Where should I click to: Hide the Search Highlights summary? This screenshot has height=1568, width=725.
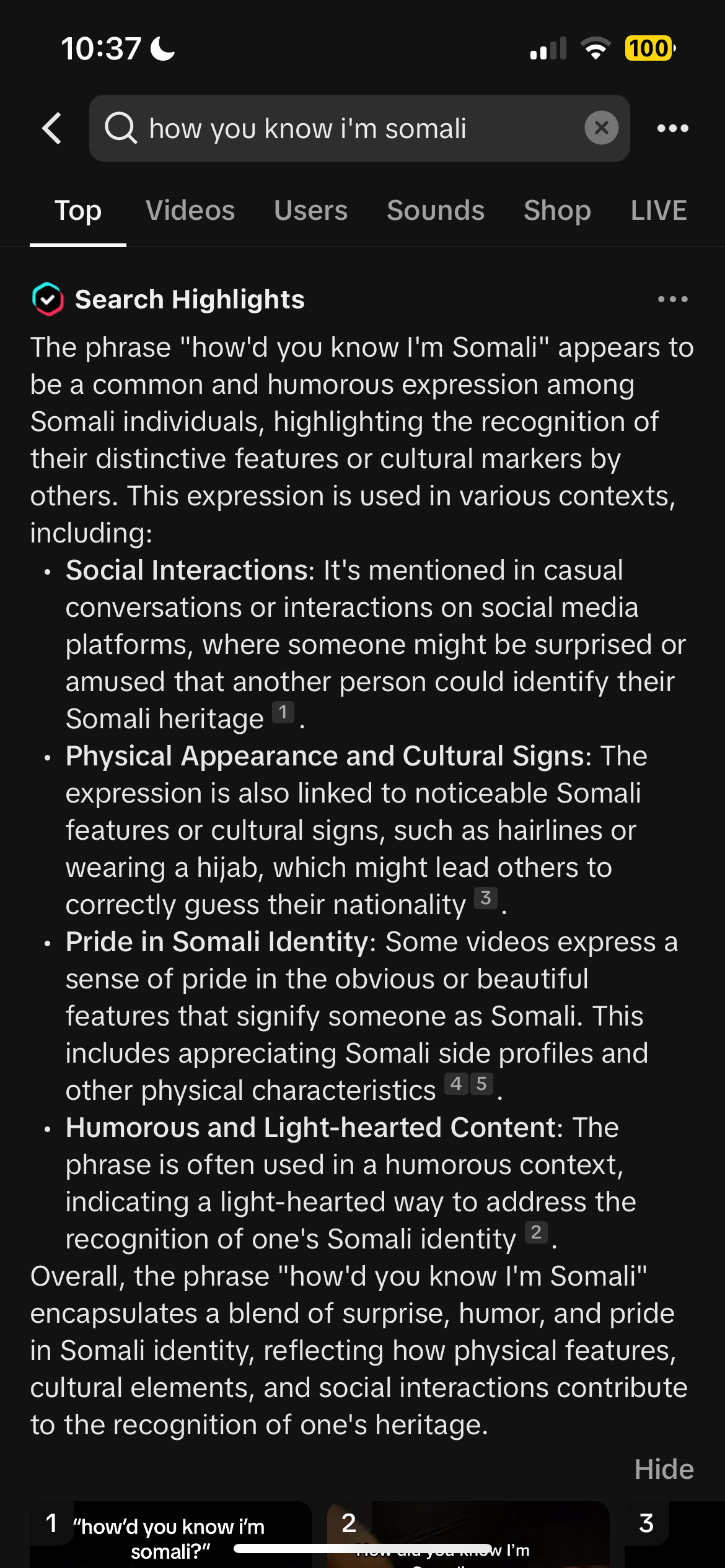(664, 1469)
